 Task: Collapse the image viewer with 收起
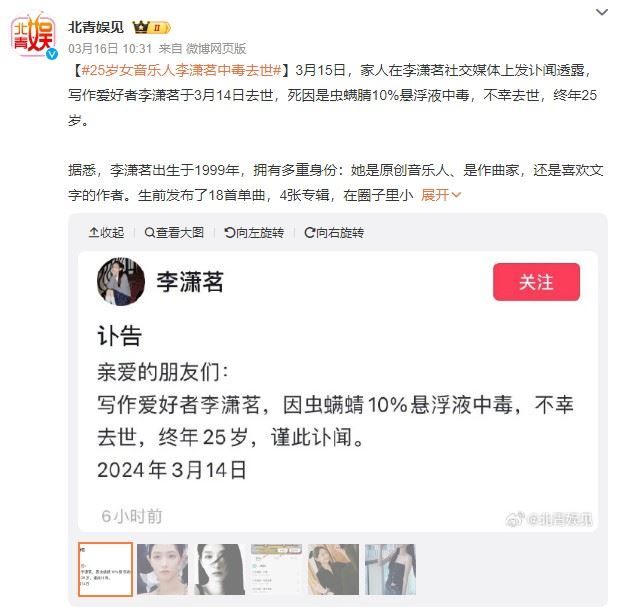pyautogui.click(x=106, y=232)
